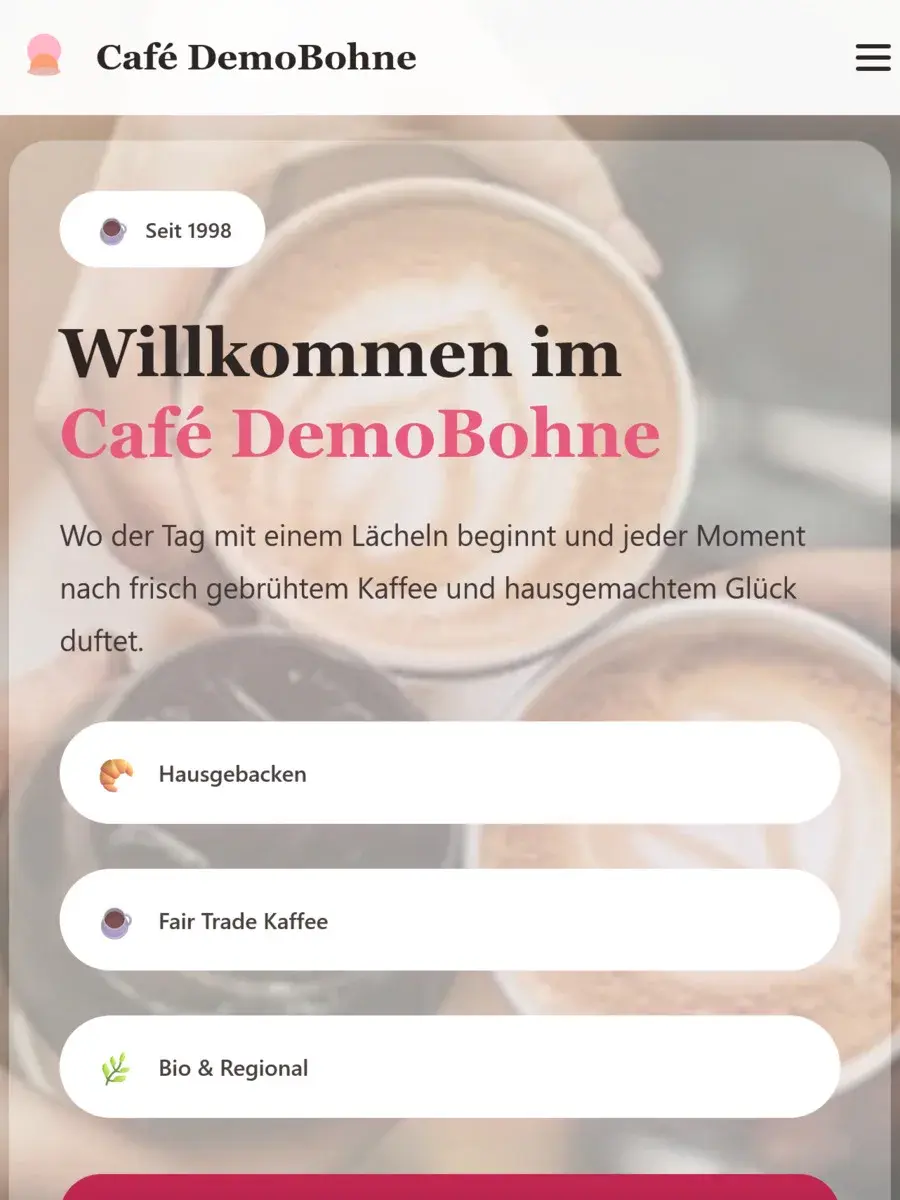Click the Hausgebacken feature card
Screen dimensions: 900x1200
click(449, 772)
